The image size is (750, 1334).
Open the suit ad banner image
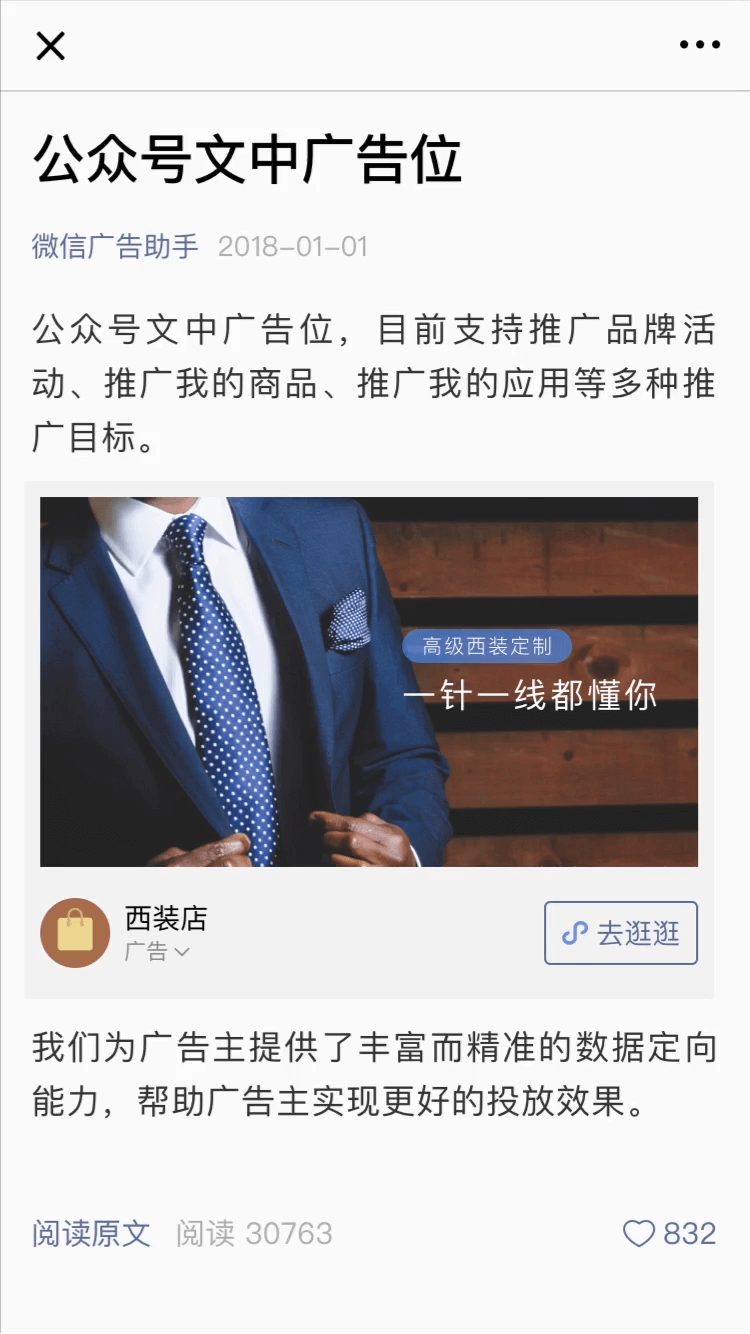pos(369,681)
